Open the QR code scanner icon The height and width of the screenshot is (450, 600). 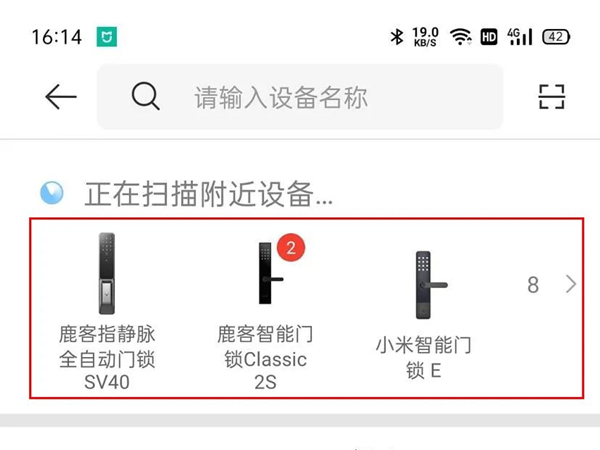pos(550,96)
